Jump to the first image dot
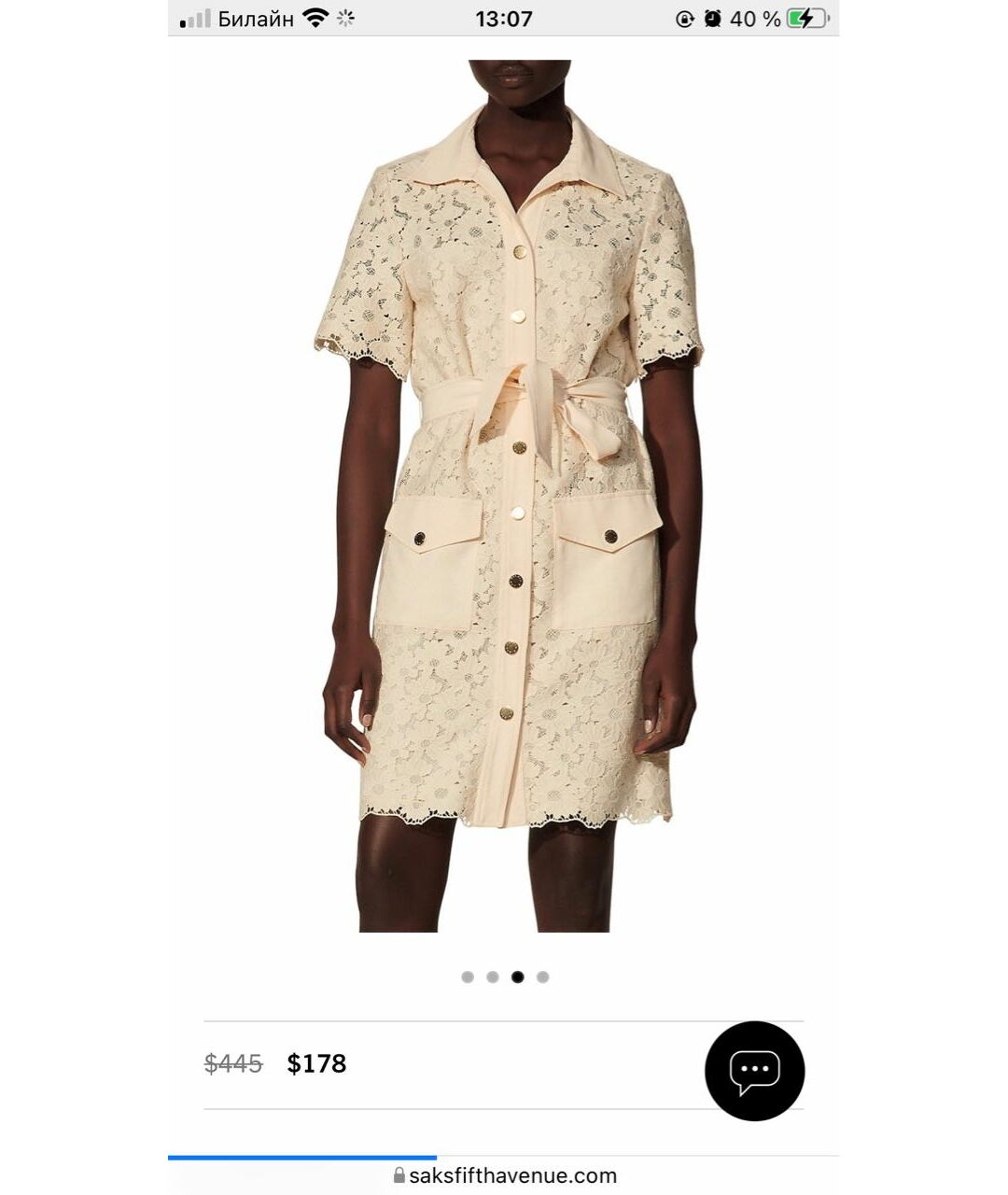Screen dimensions: 1008x1195 [x=468, y=977]
